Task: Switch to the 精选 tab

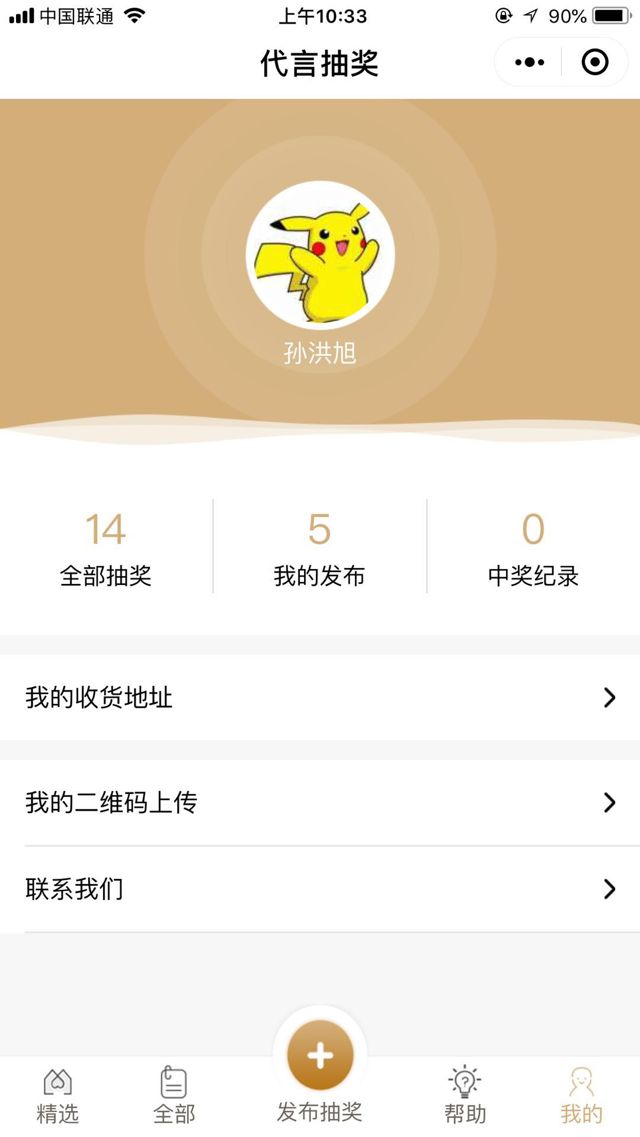Action: pos(57,1095)
